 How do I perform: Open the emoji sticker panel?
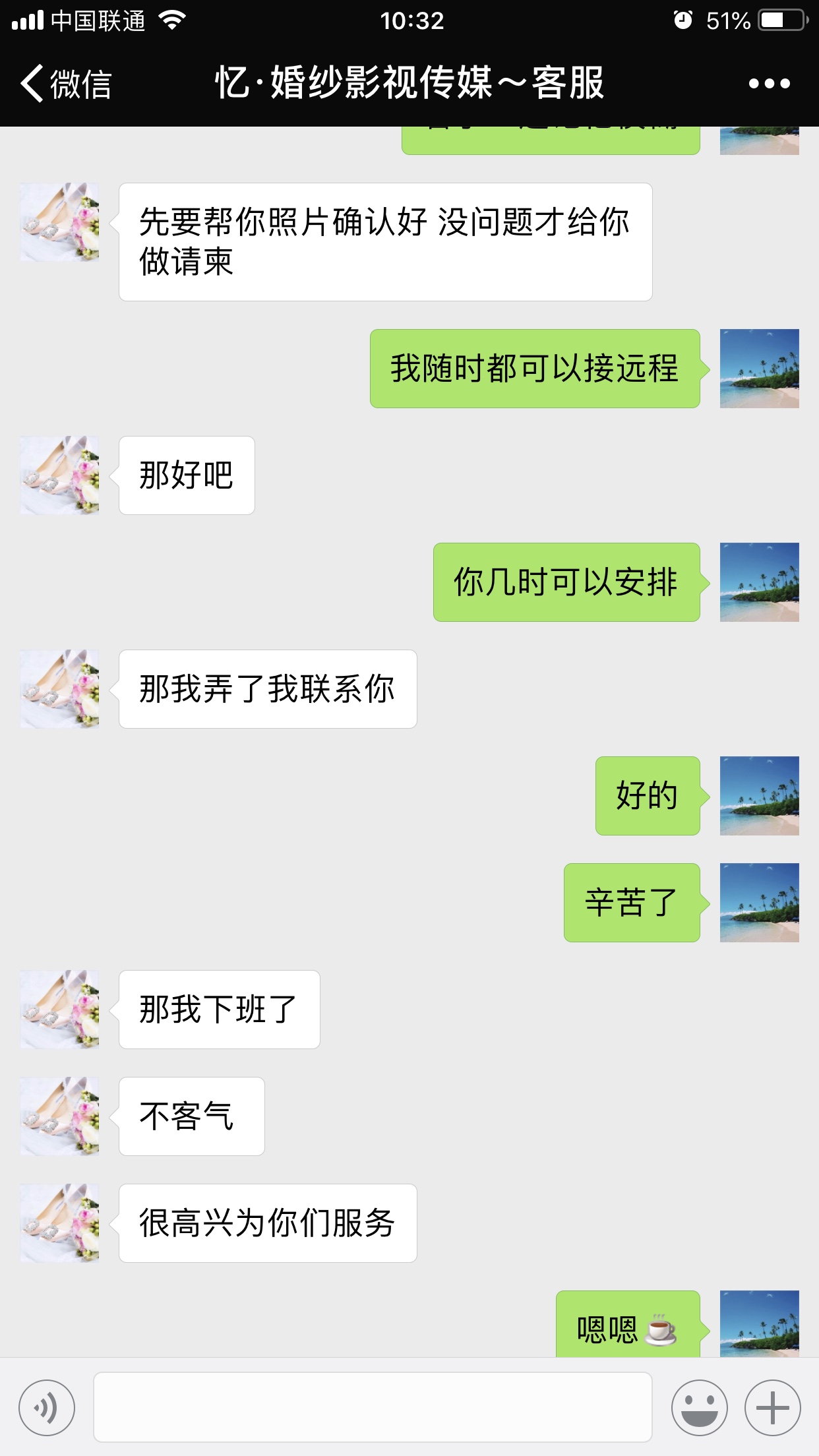pyautogui.click(x=699, y=1407)
